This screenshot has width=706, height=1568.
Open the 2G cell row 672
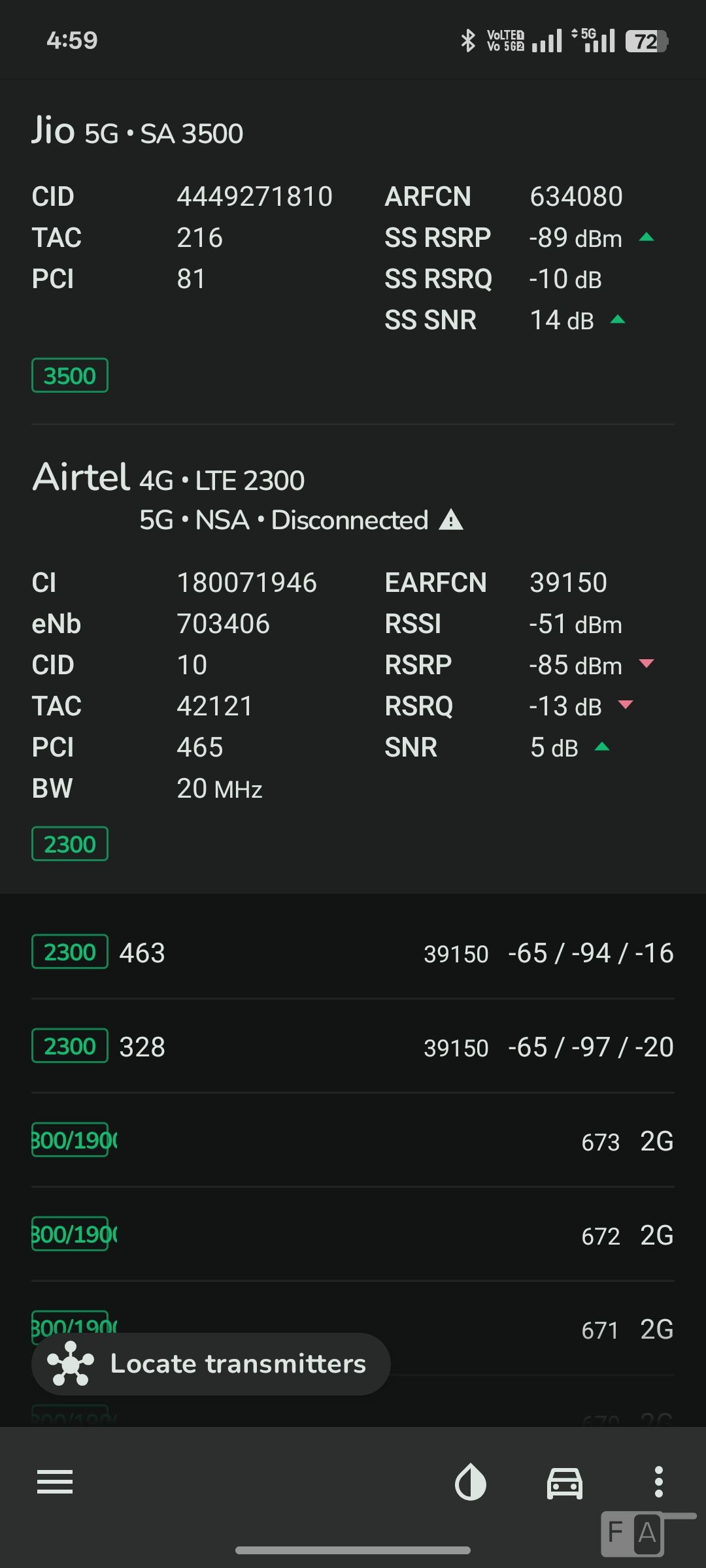click(x=353, y=1234)
